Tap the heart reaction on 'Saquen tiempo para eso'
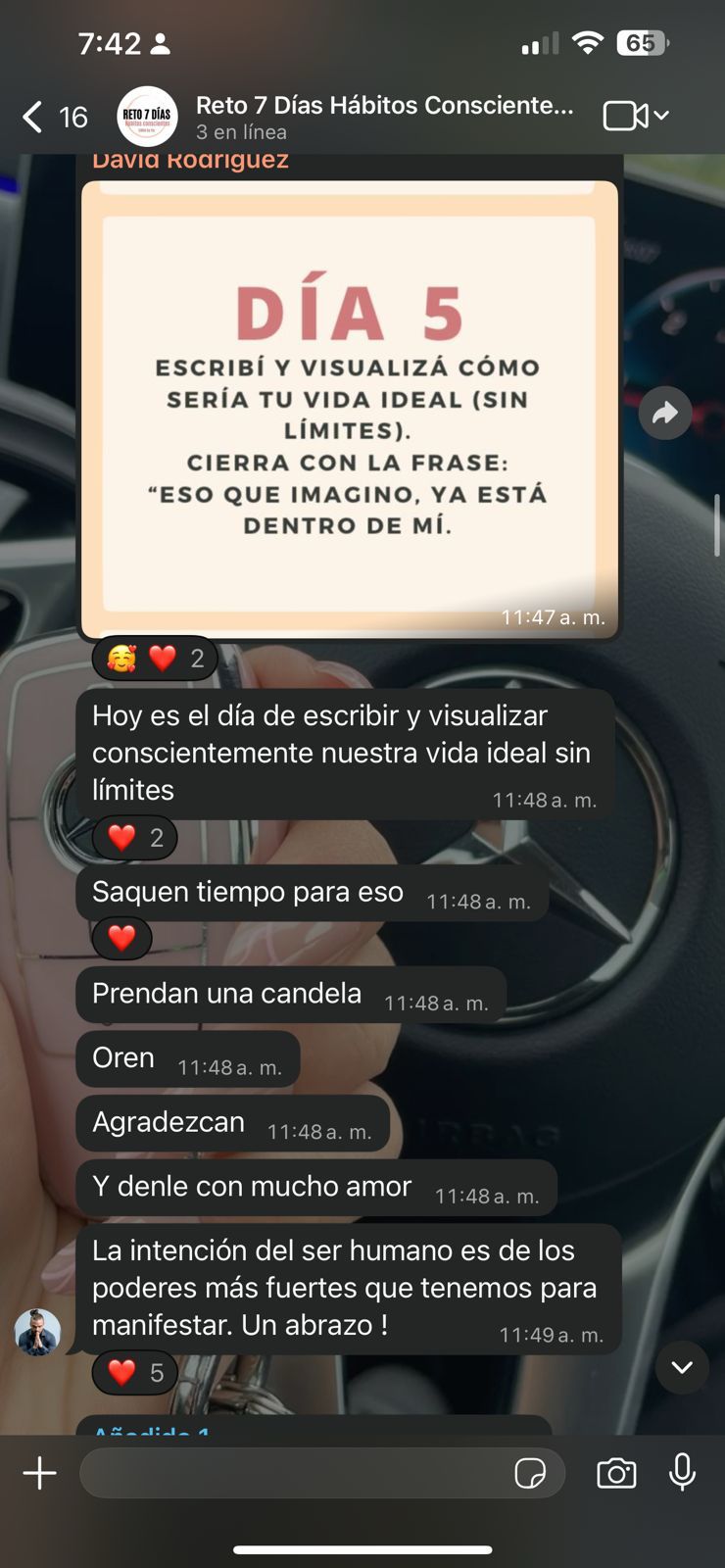 (x=119, y=937)
